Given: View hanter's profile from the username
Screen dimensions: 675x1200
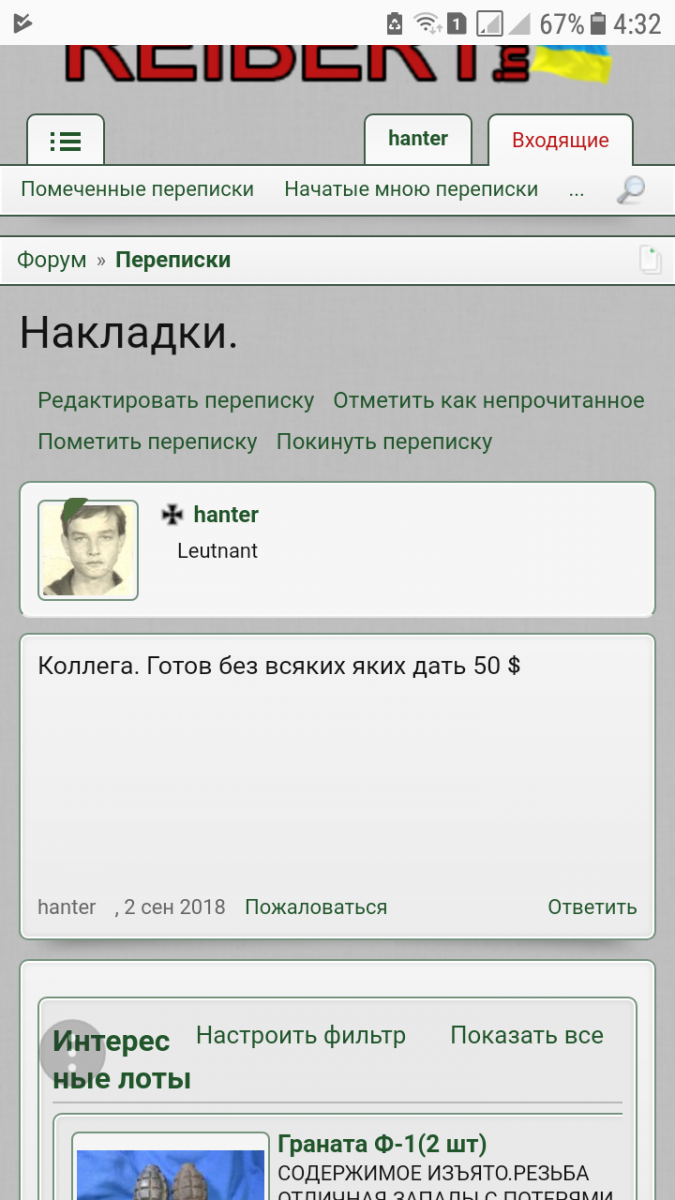Looking at the screenshot, I should tap(226, 515).
